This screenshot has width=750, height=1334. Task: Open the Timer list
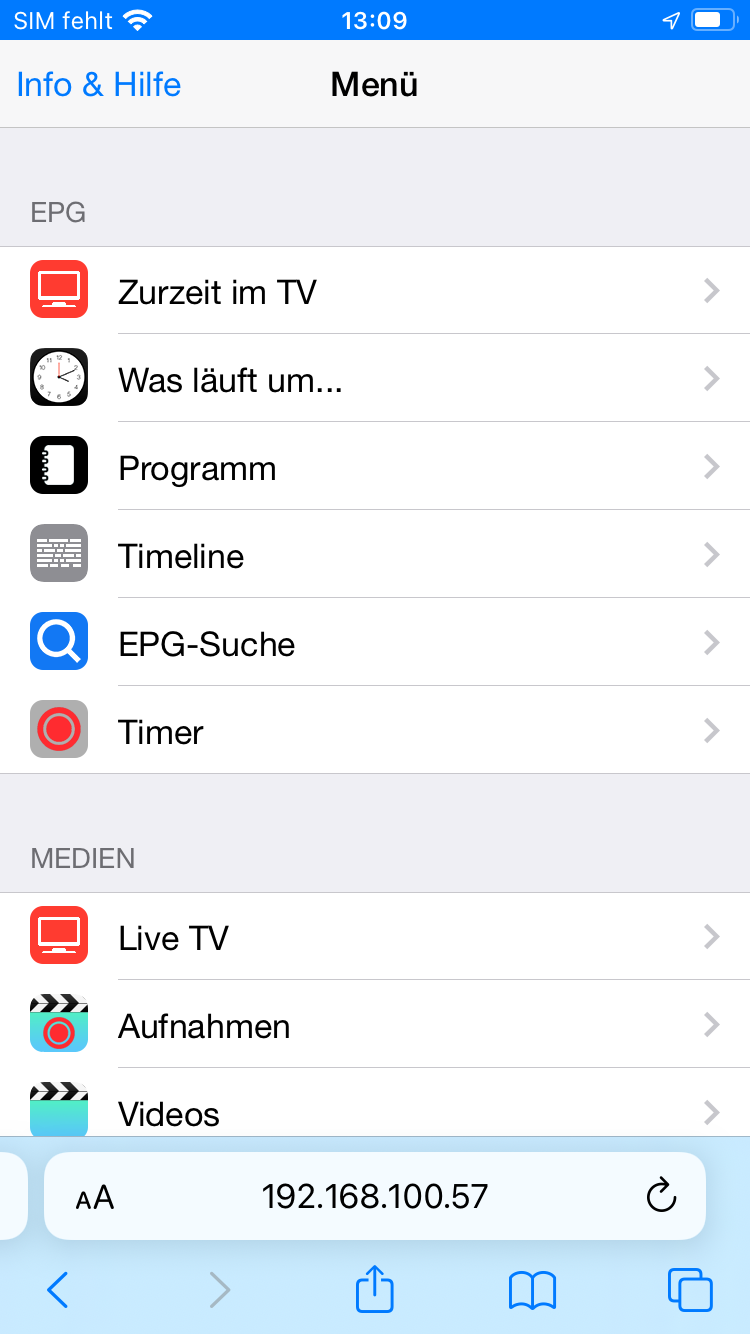pyautogui.click(x=375, y=731)
